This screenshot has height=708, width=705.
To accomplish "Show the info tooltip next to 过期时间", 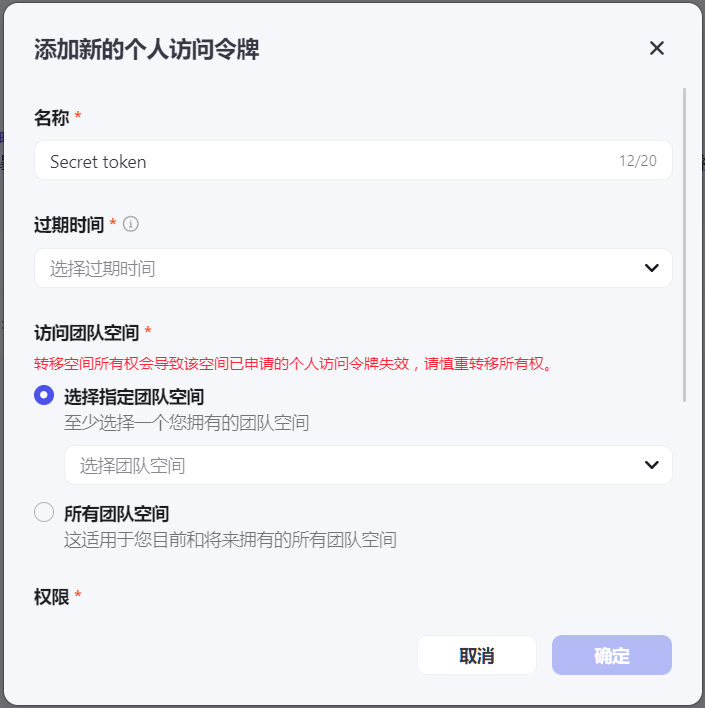I will pyautogui.click(x=130, y=224).
